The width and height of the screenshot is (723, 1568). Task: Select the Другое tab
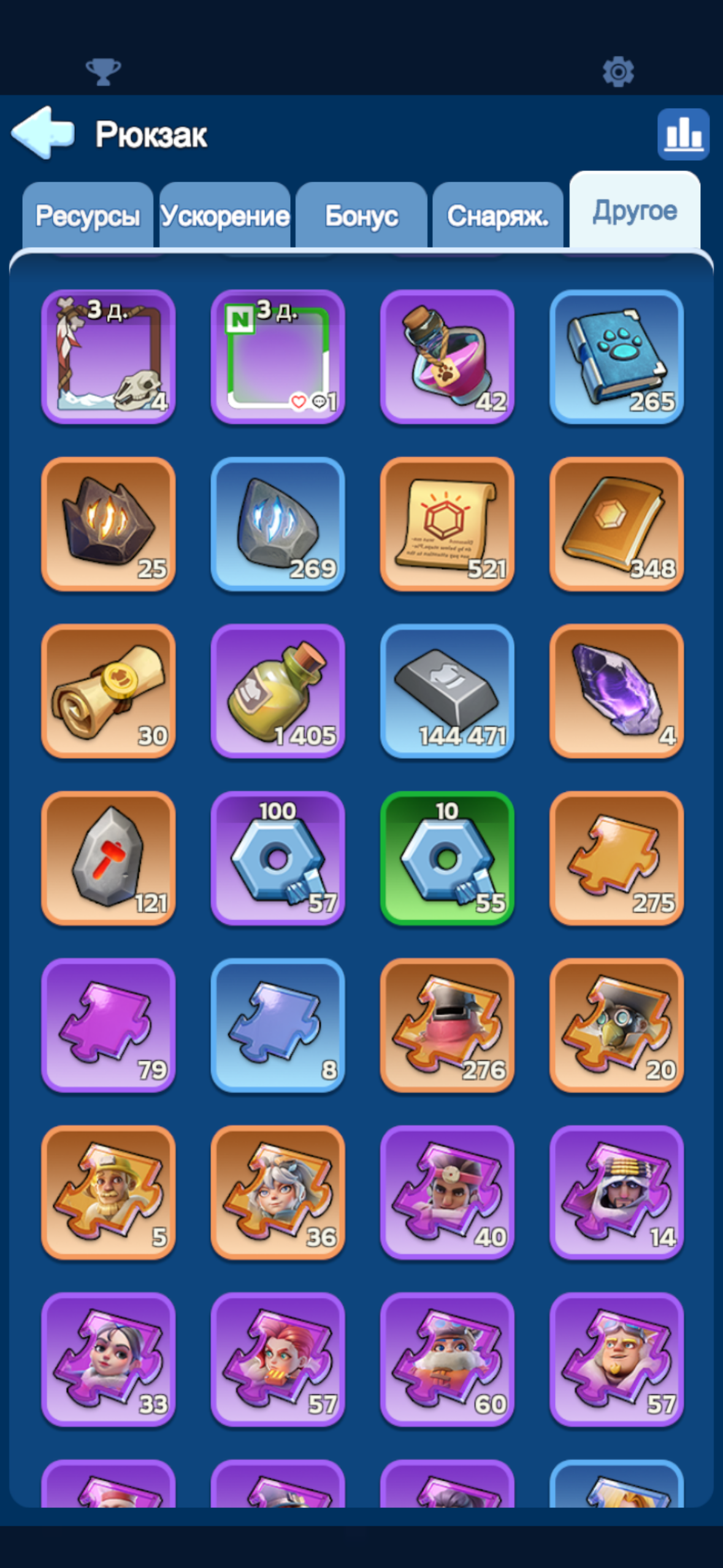[635, 211]
